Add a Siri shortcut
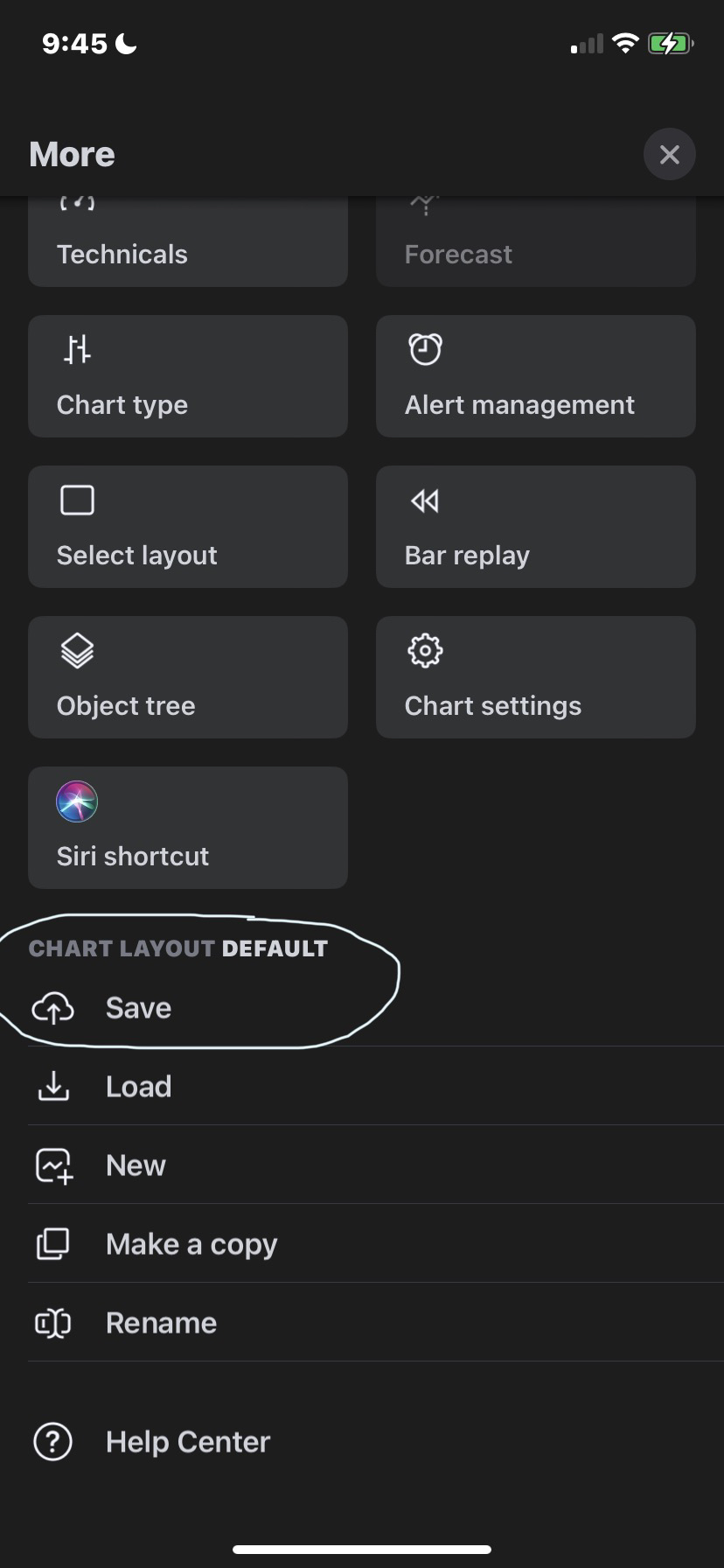 (187, 828)
